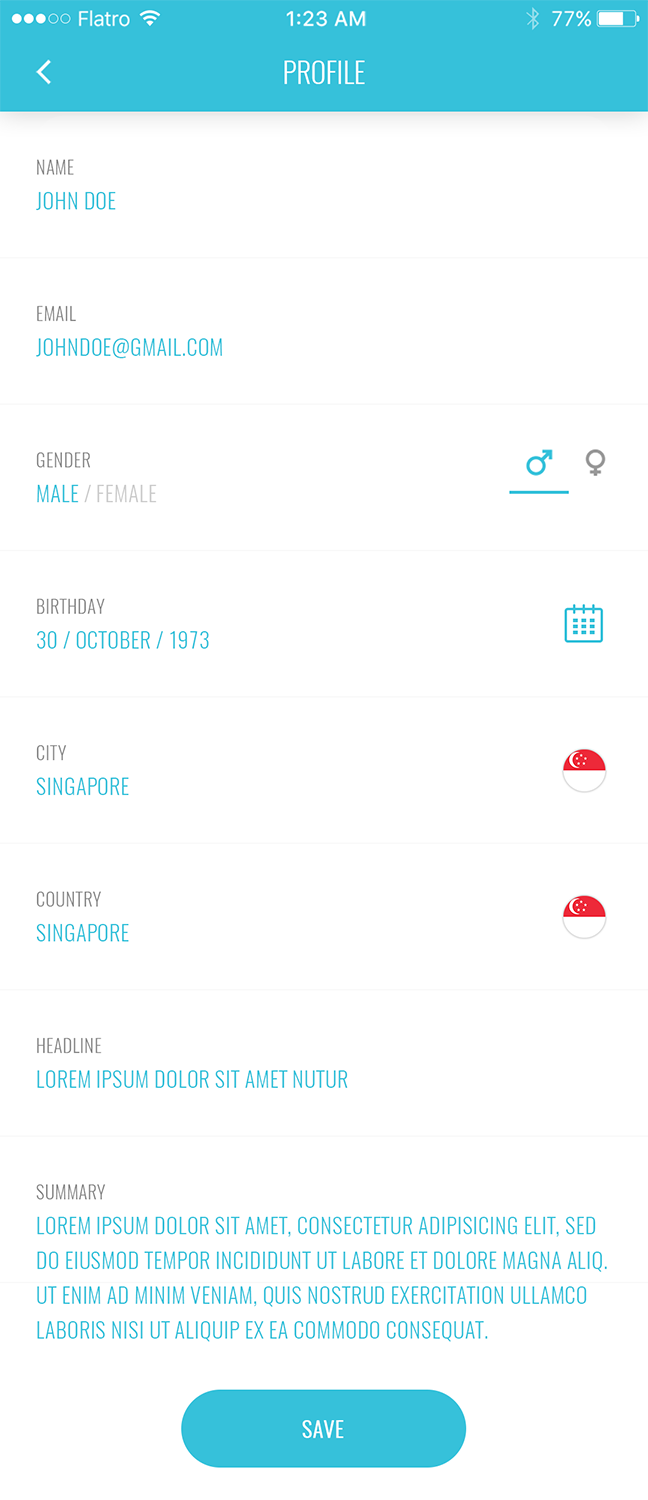Edit the City field Singapore
Screen dimensions: 648x1500
tap(83, 787)
